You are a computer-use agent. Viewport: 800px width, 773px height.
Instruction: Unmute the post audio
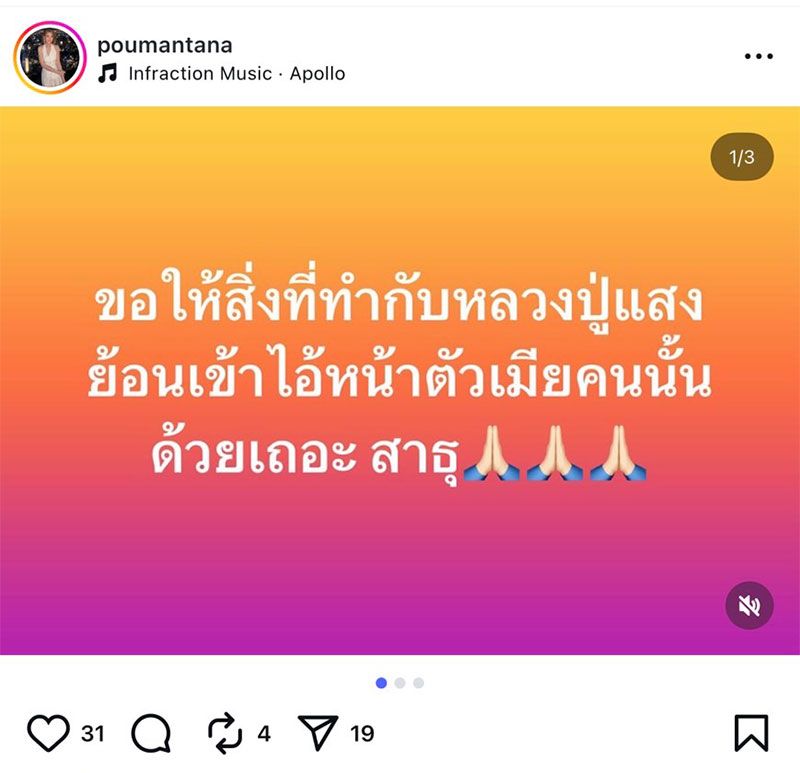(749, 605)
